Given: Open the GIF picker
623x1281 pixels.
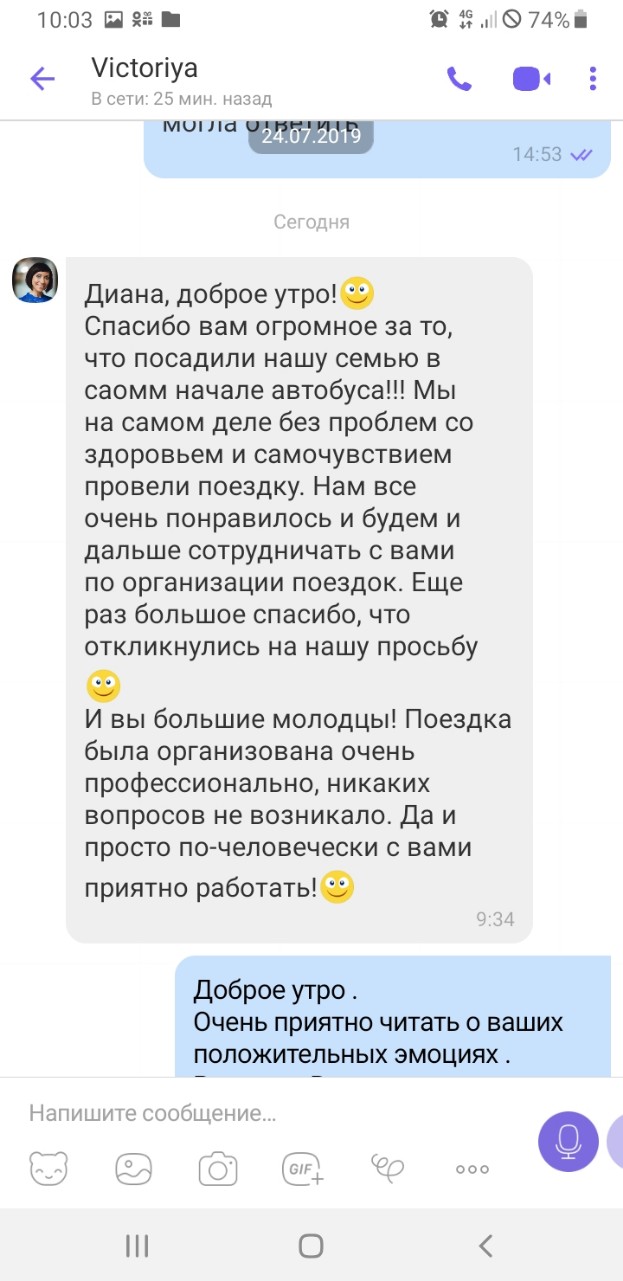Looking at the screenshot, I should (303, 1167).
